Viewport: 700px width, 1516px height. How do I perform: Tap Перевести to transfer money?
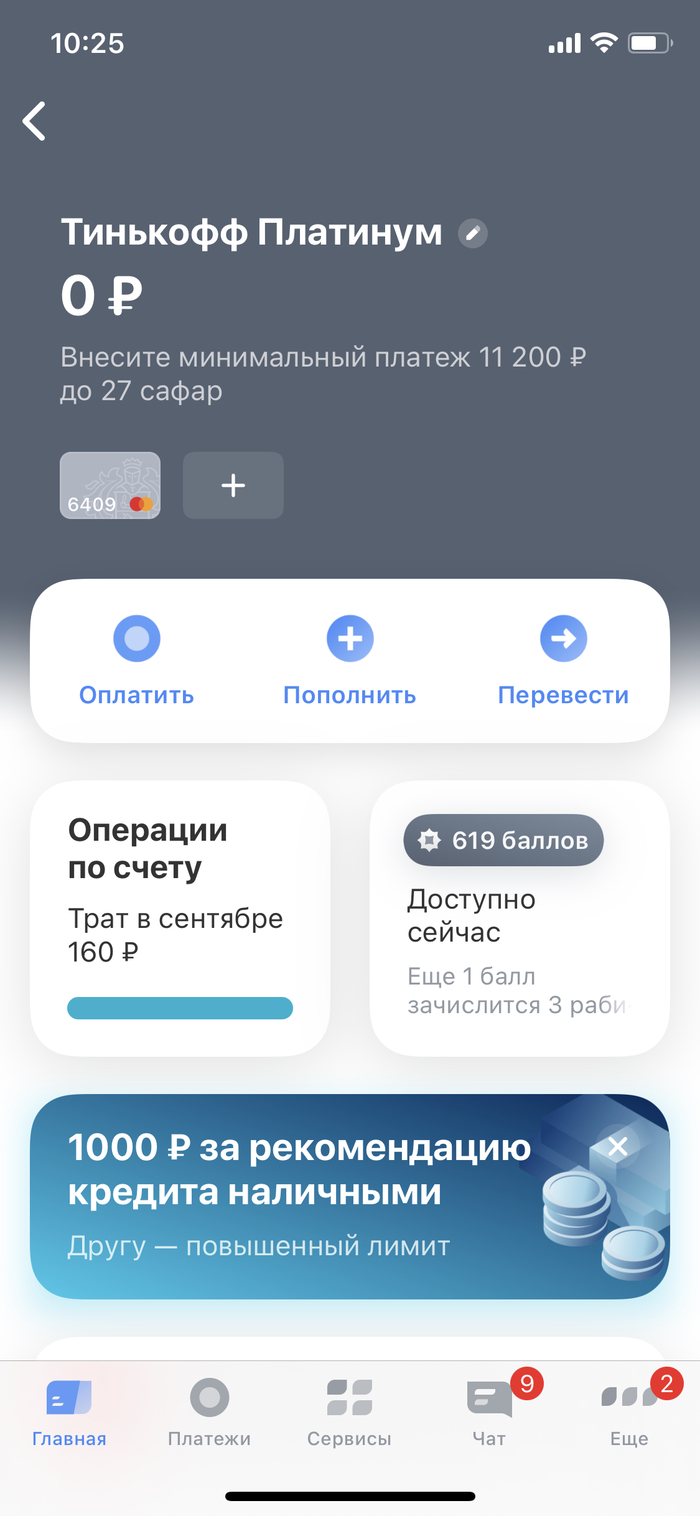coord(563,660)
